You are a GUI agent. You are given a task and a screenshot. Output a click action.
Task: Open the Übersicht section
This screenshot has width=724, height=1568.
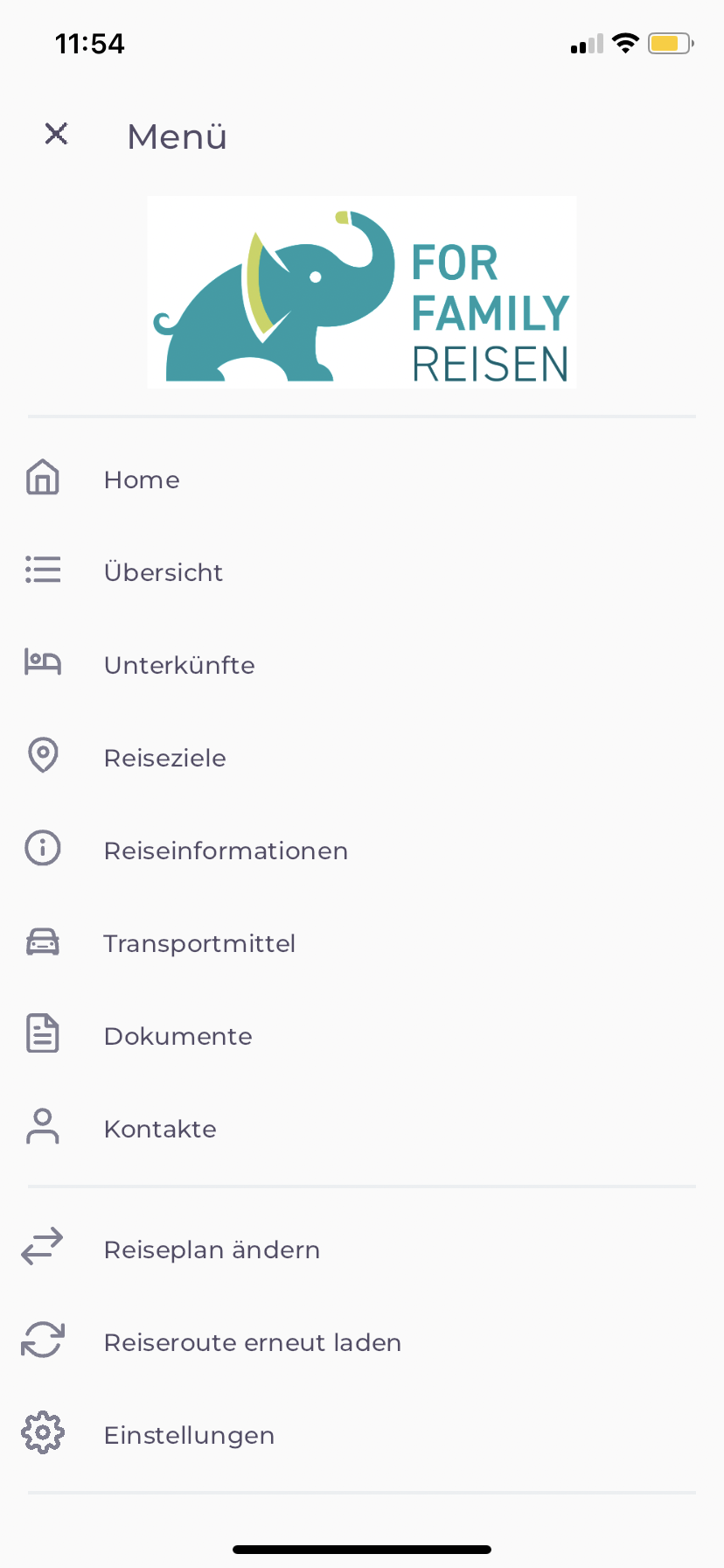pos(163,572)
